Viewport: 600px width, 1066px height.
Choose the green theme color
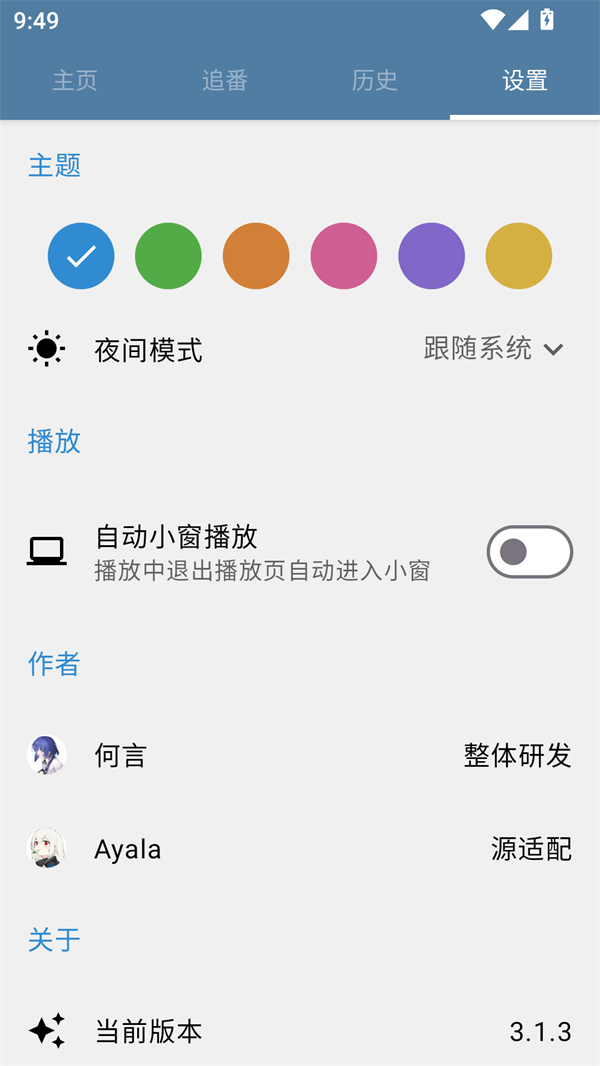[x=168, y=256]
